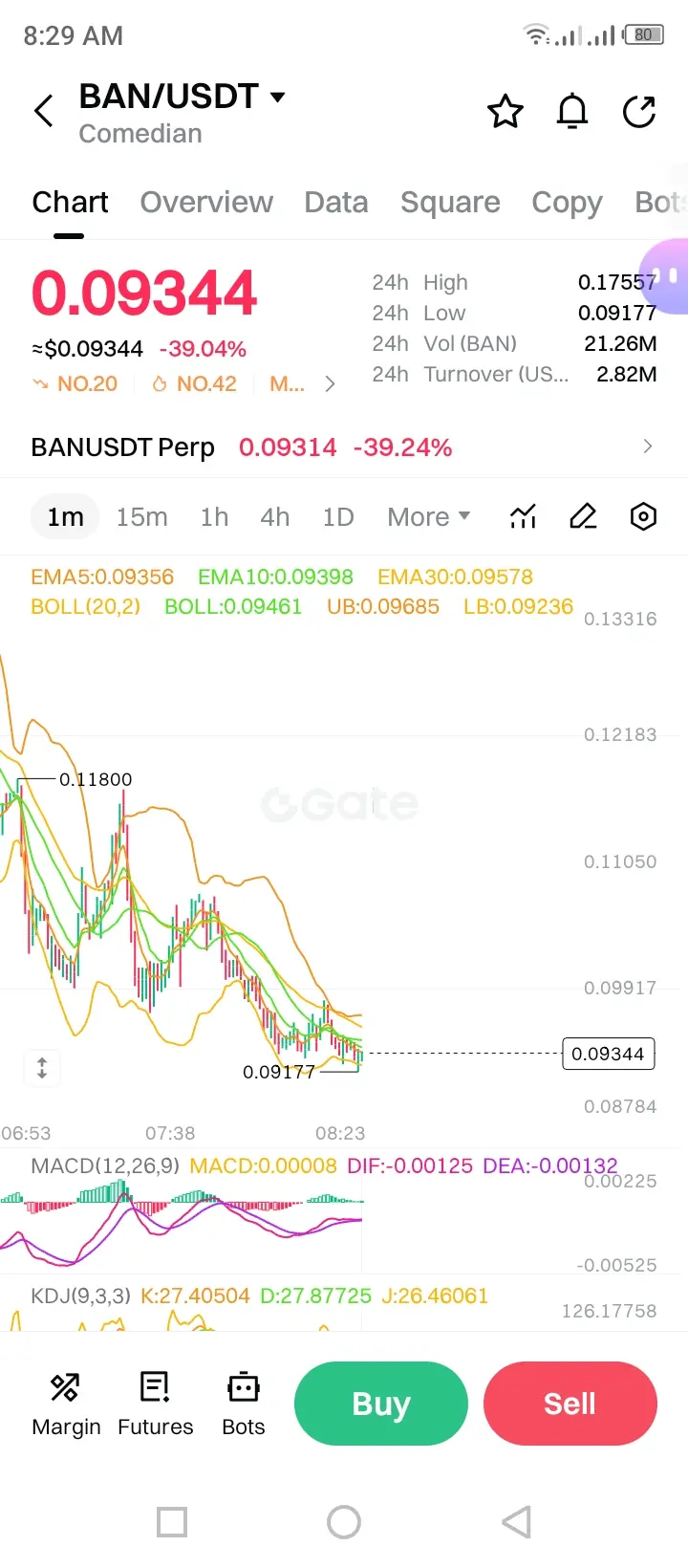The width and height of the screenshot is (688, 1568).
Task: Go back using the top-left arrow
Action: (x=44, y=111)
